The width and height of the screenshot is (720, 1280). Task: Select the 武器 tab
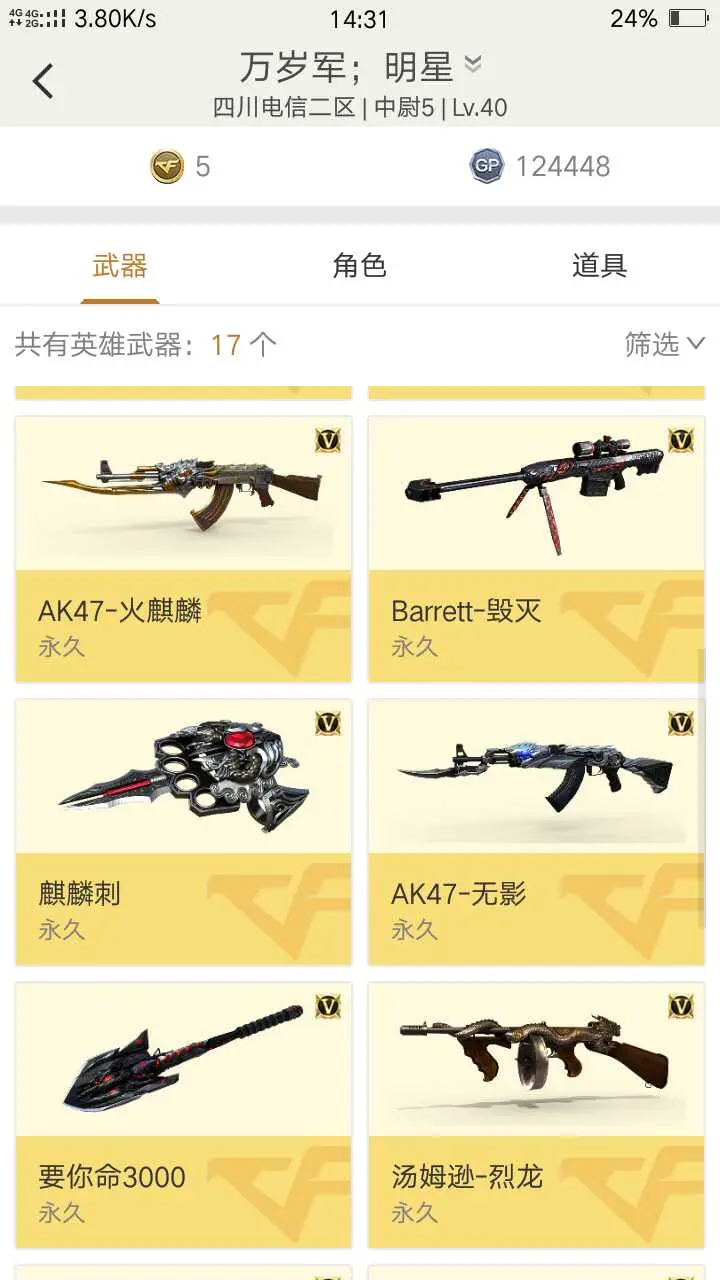coord(120,266)
